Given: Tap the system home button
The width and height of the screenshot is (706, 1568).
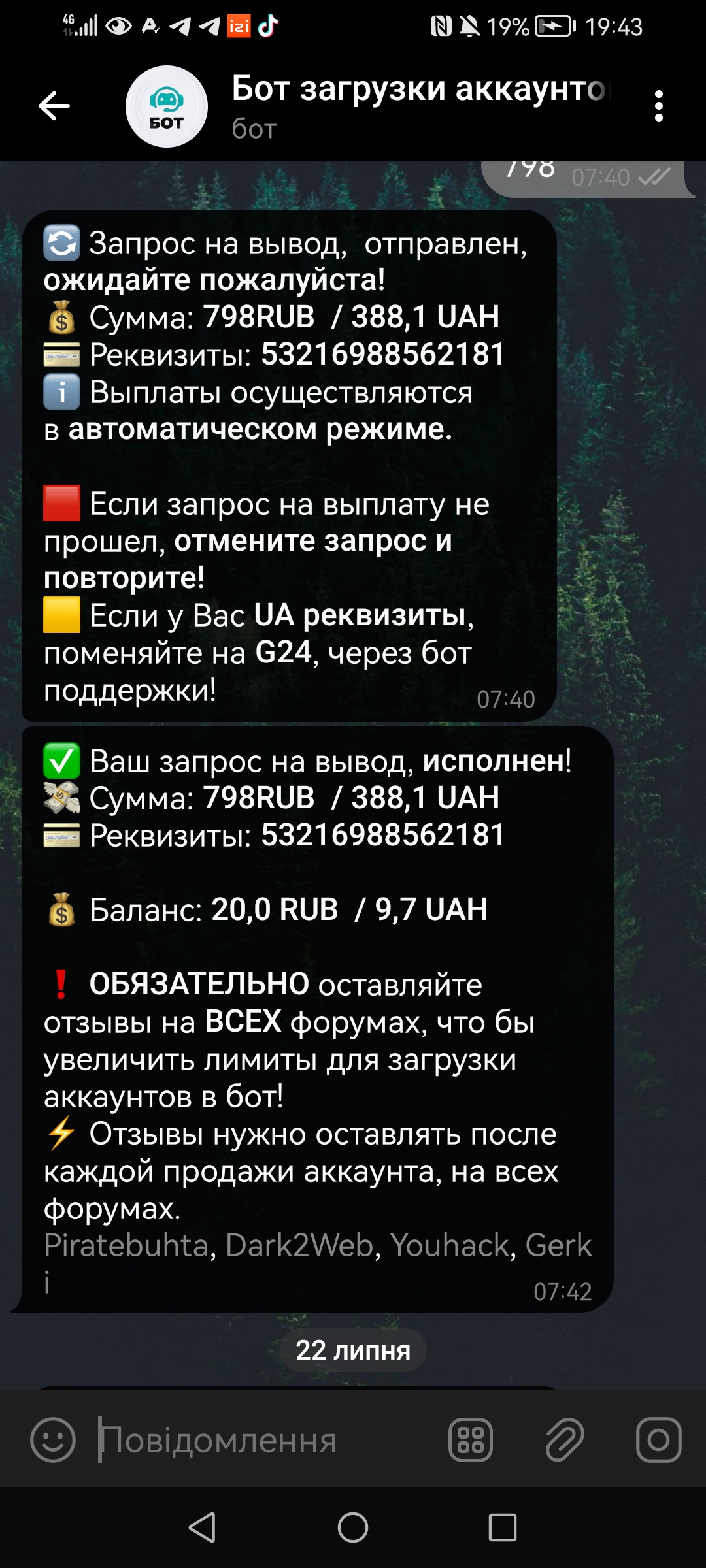Looking at the screenshot, I should pyautogui.click(x=353, y=1527).
